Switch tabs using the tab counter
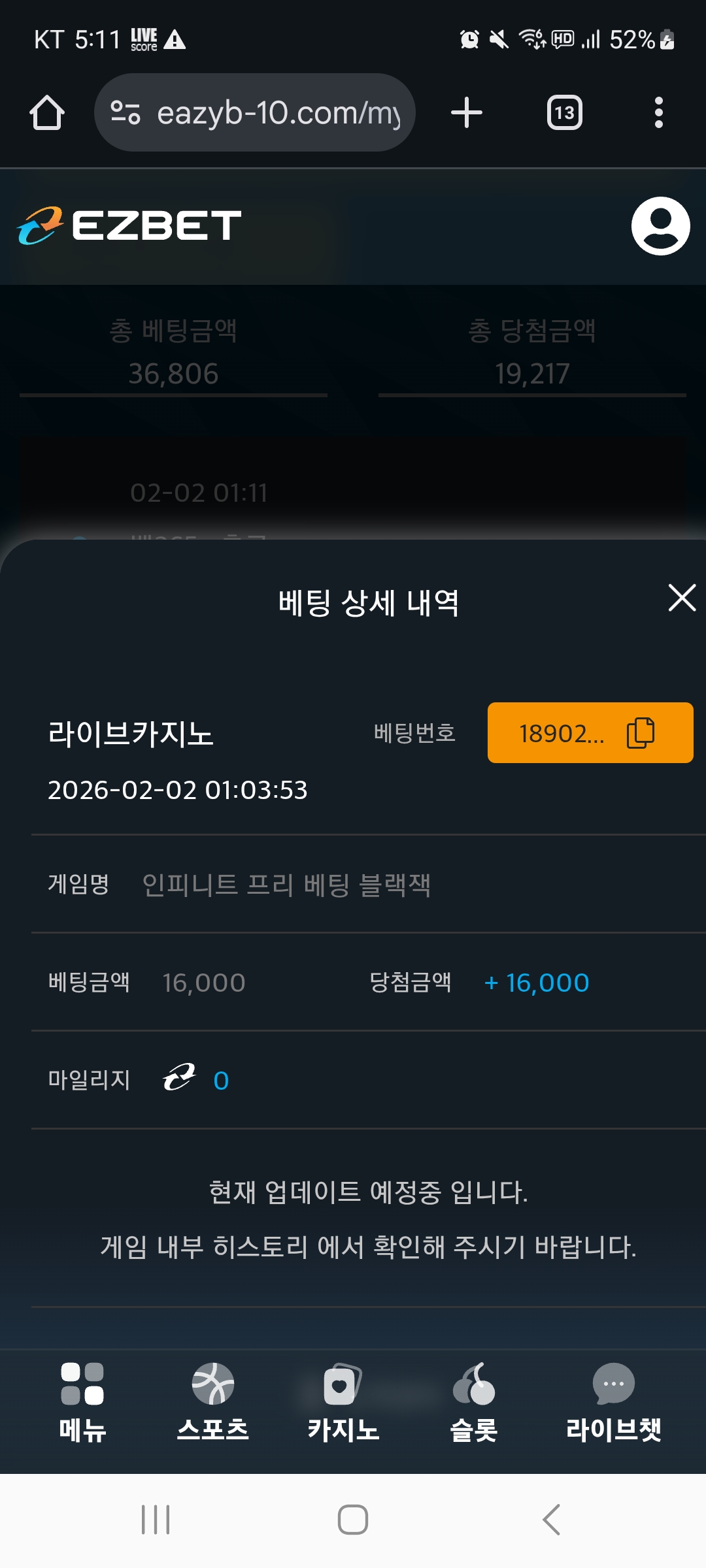The height and width of the screenshot is (1568, 706). (x=564, y=111)
